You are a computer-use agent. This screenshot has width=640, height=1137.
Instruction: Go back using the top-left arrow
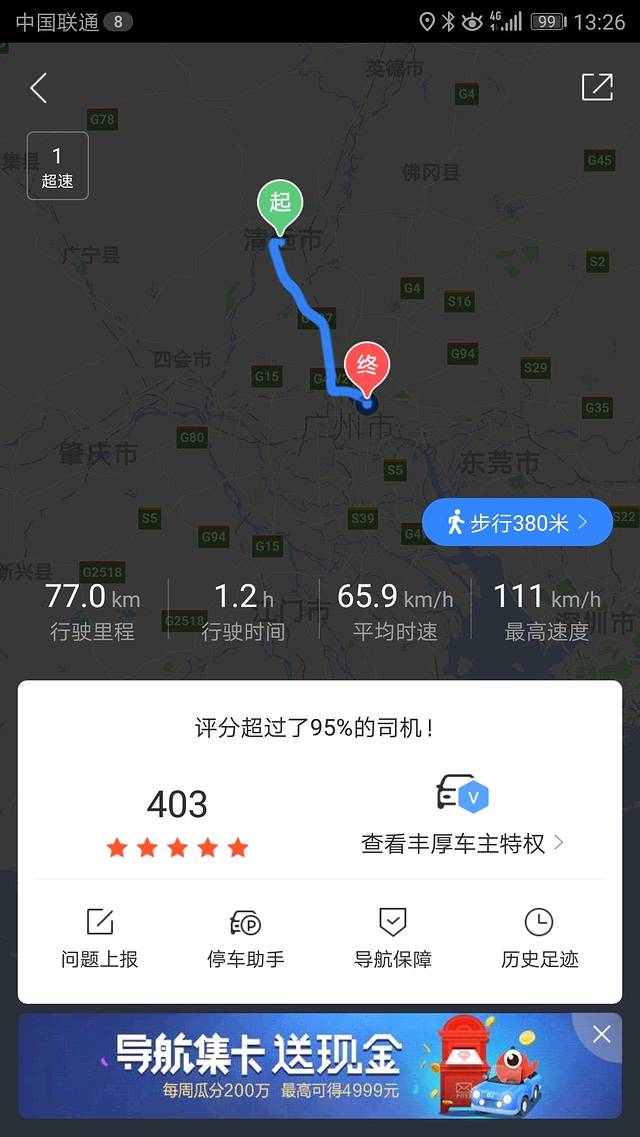tap(39, 88)
